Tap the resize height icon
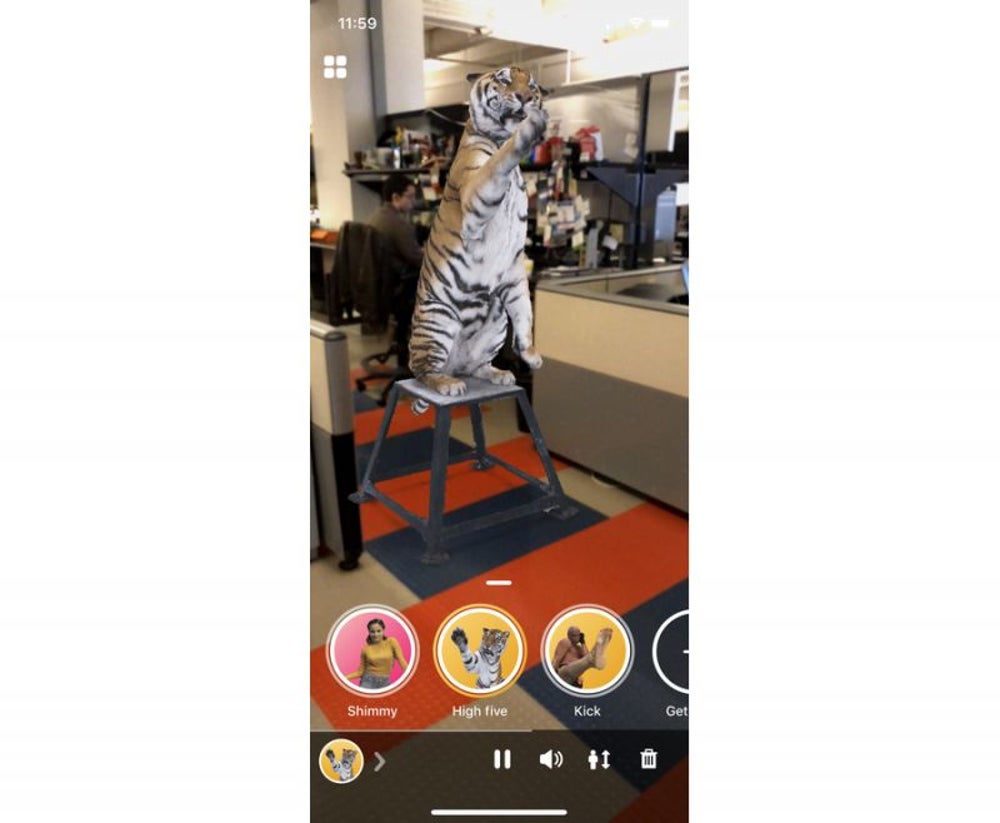Screen dimensions: 1000x823 point(599,760)
